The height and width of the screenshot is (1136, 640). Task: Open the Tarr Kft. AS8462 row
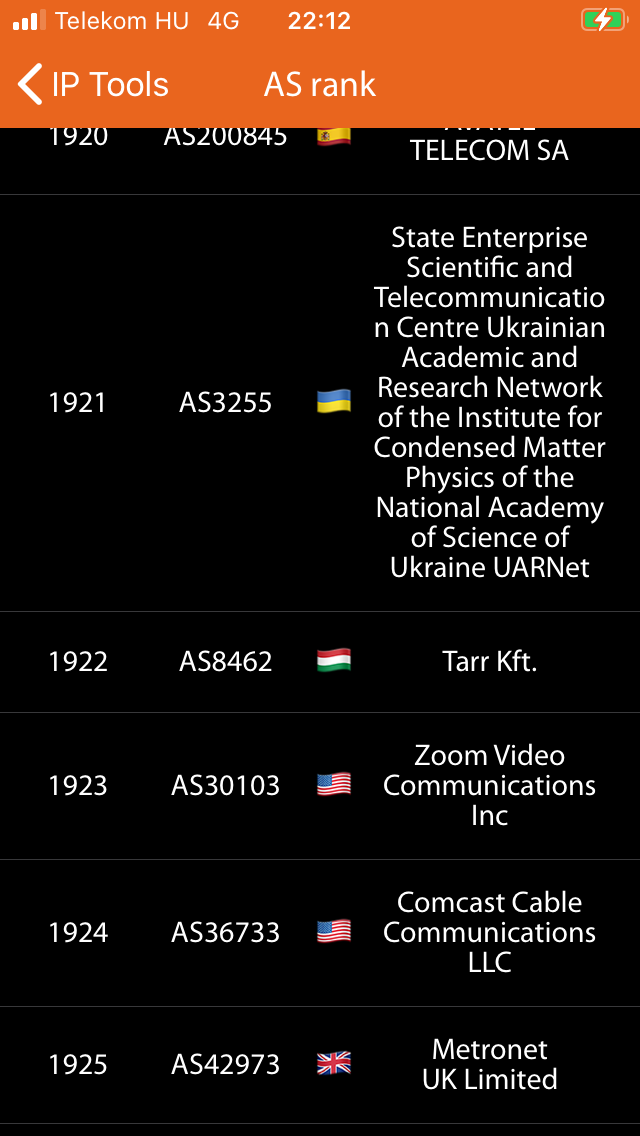point(320,662)
